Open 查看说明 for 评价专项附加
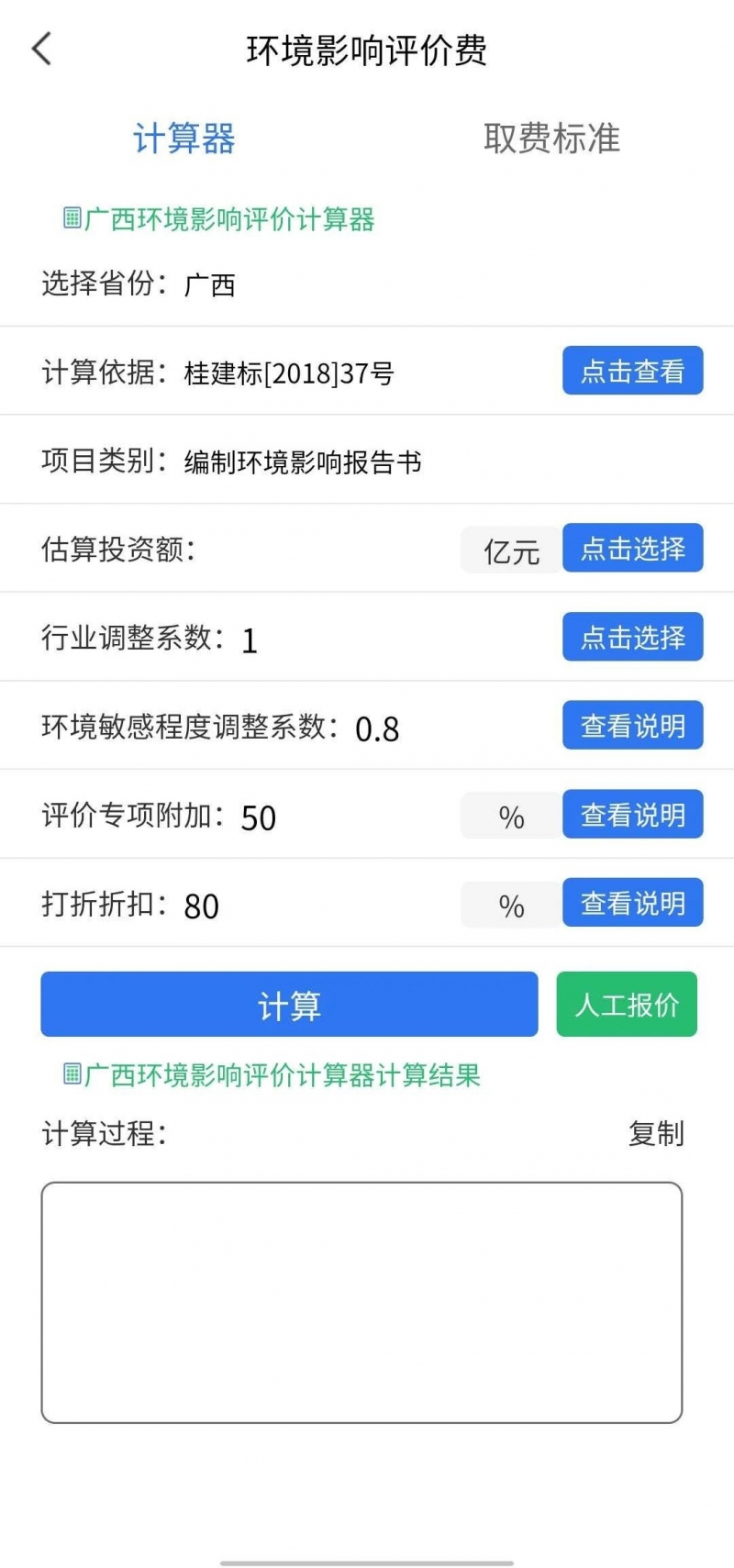The width and height of the screenshot is (734, 1568). (x=632, y=815)
